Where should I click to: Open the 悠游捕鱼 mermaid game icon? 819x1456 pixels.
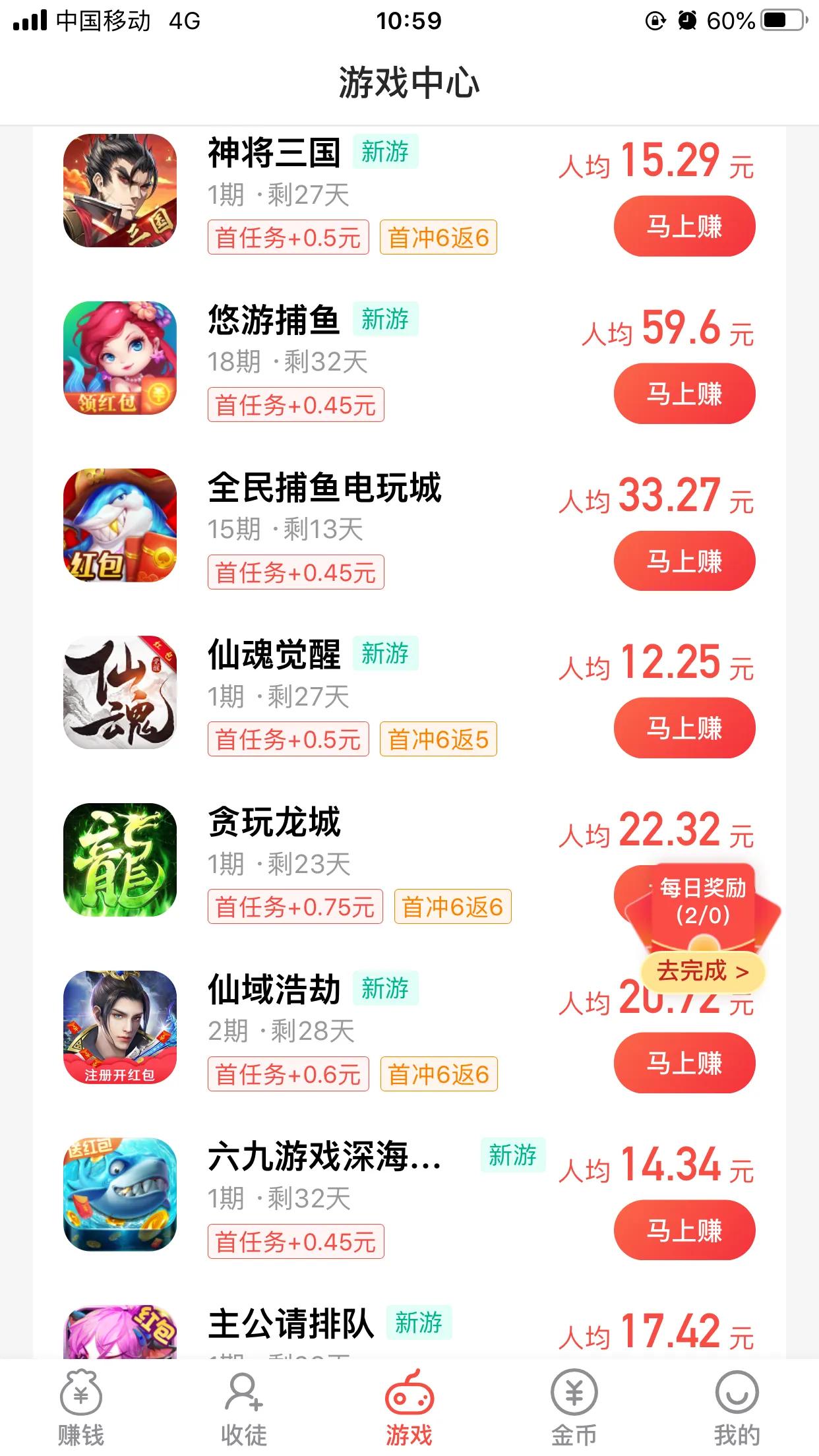coord(121,360)
